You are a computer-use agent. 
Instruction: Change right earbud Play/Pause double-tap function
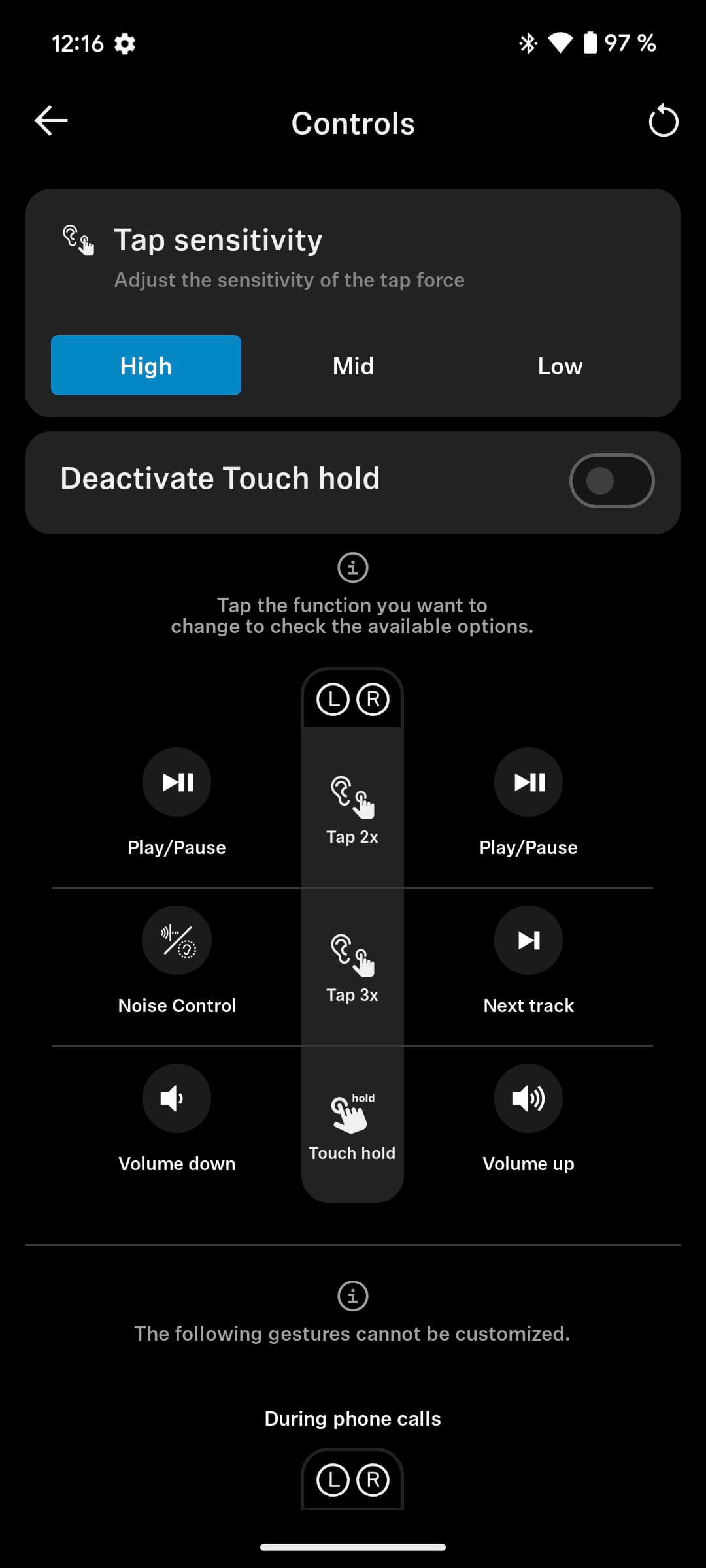pos(528,783)
